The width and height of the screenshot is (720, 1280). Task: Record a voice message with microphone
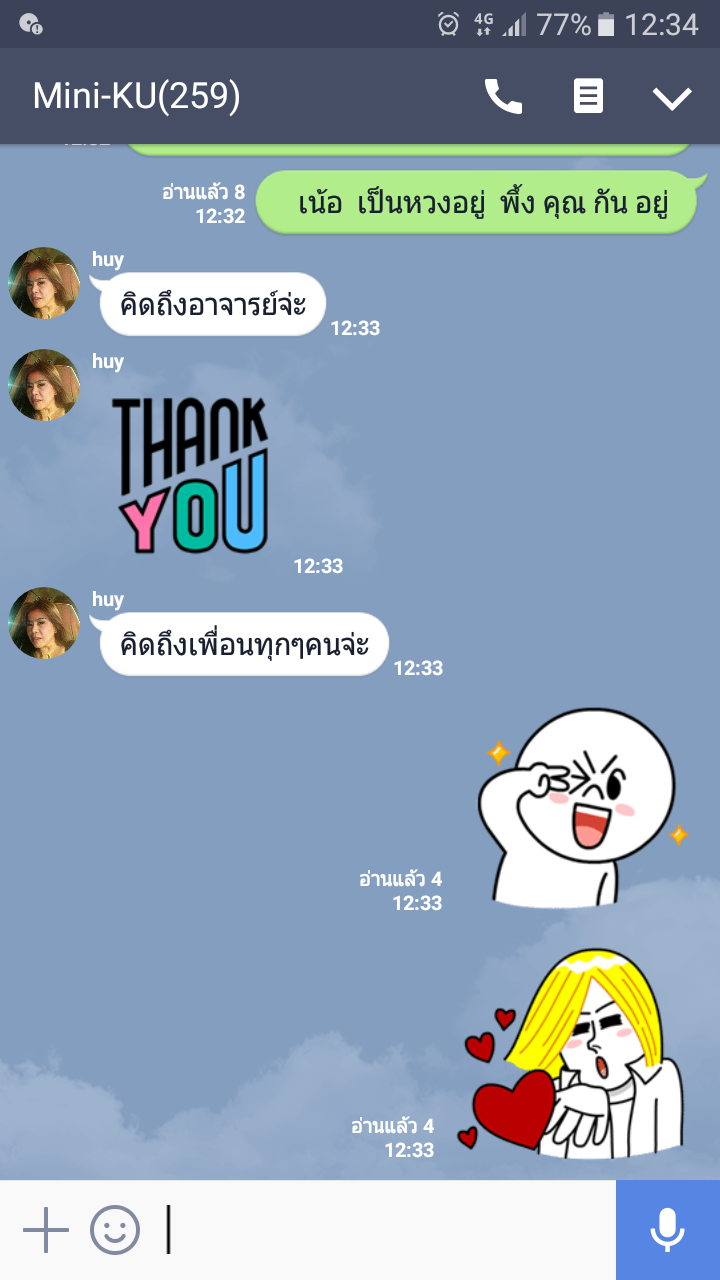667,1230
